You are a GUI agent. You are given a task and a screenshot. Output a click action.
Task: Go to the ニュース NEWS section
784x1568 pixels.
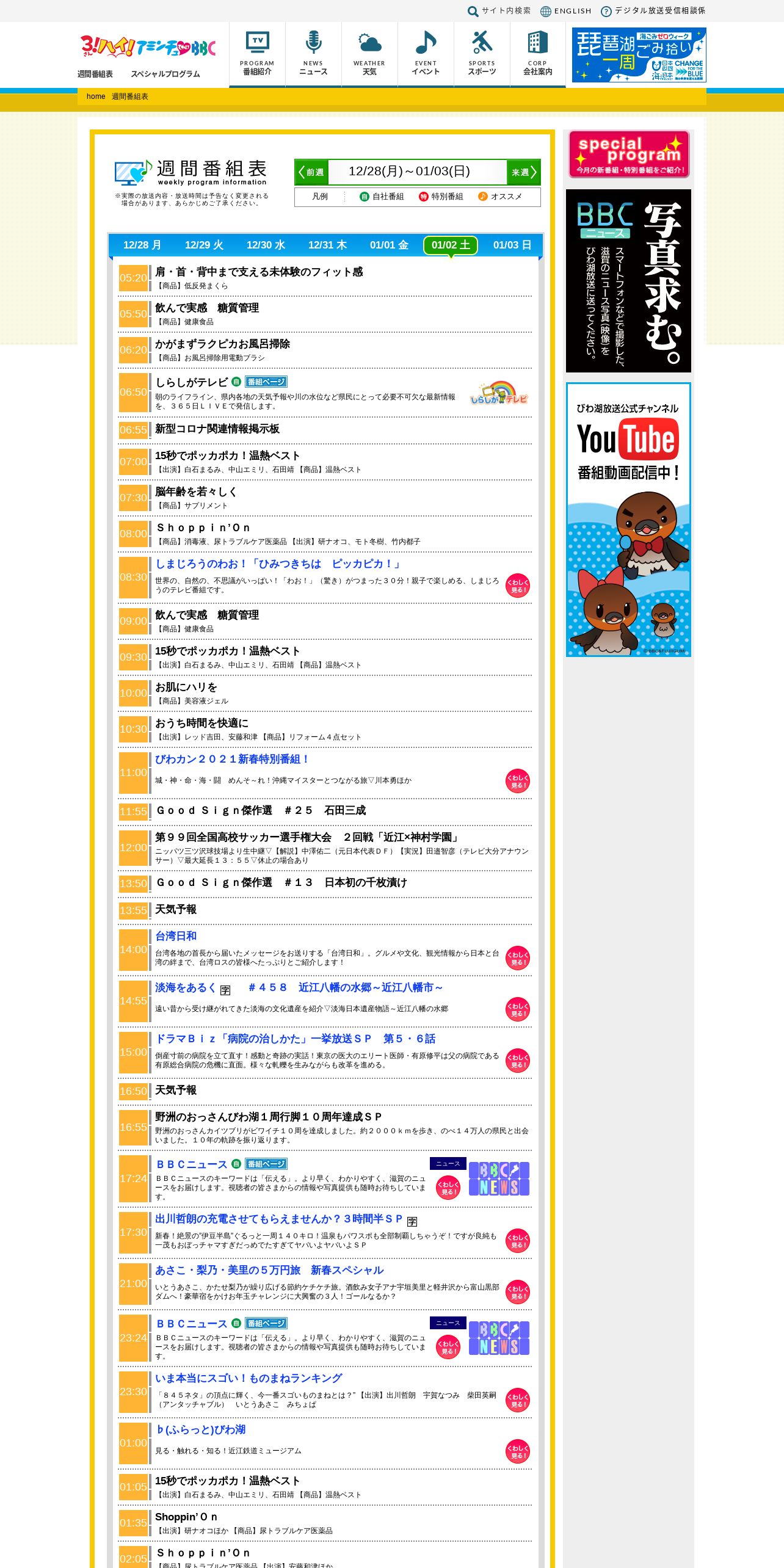tap(313, 54)
